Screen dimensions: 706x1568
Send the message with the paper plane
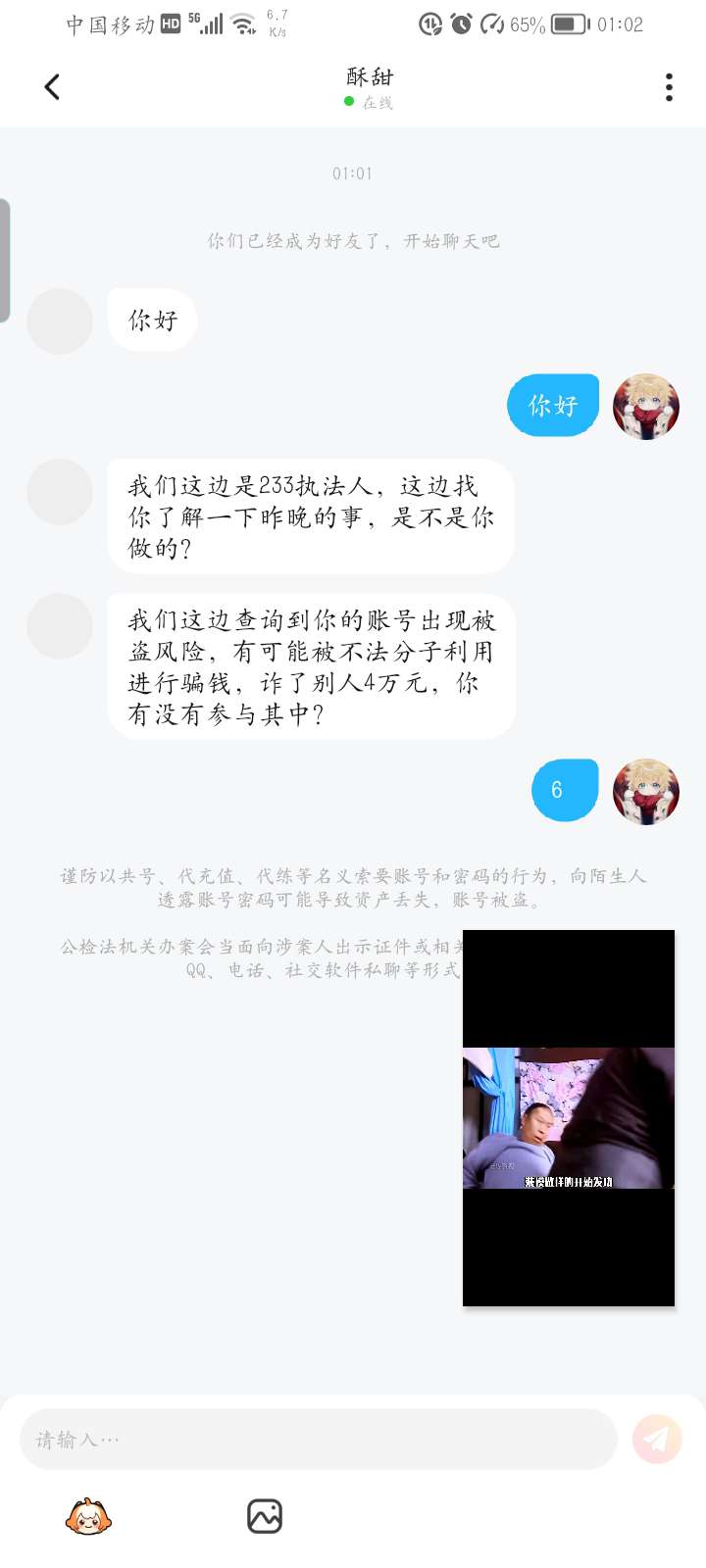657,1439
